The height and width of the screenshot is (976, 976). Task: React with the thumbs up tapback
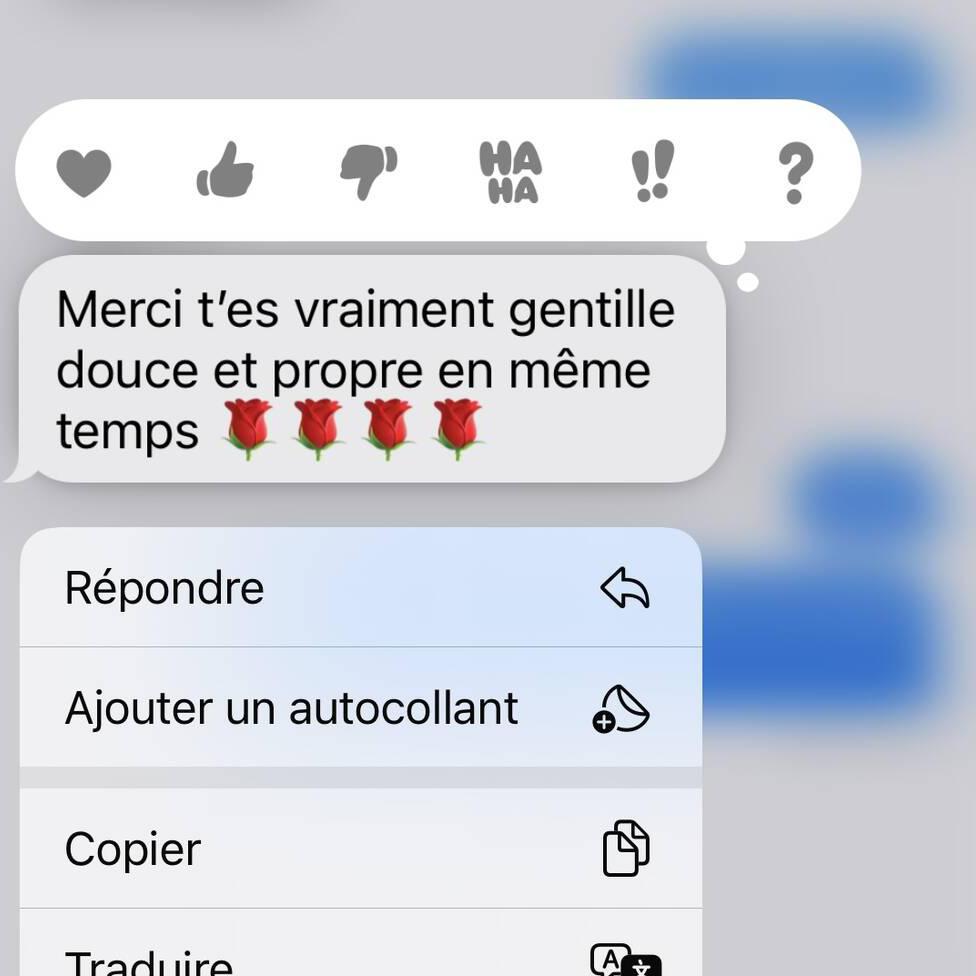click(x=225, y=171)
